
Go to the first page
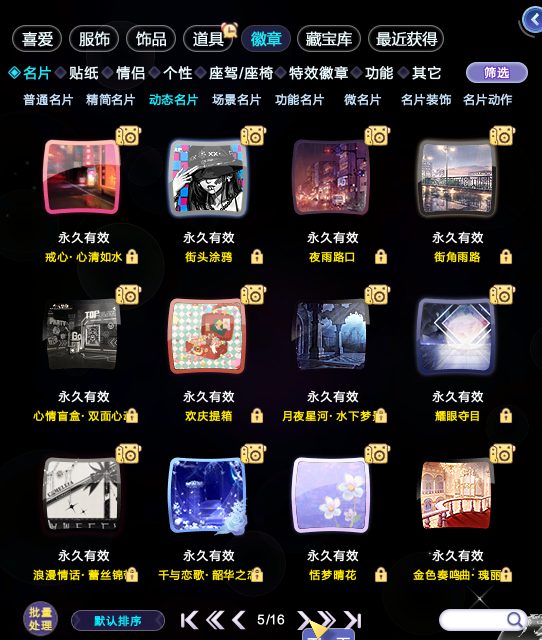point(189,620)
